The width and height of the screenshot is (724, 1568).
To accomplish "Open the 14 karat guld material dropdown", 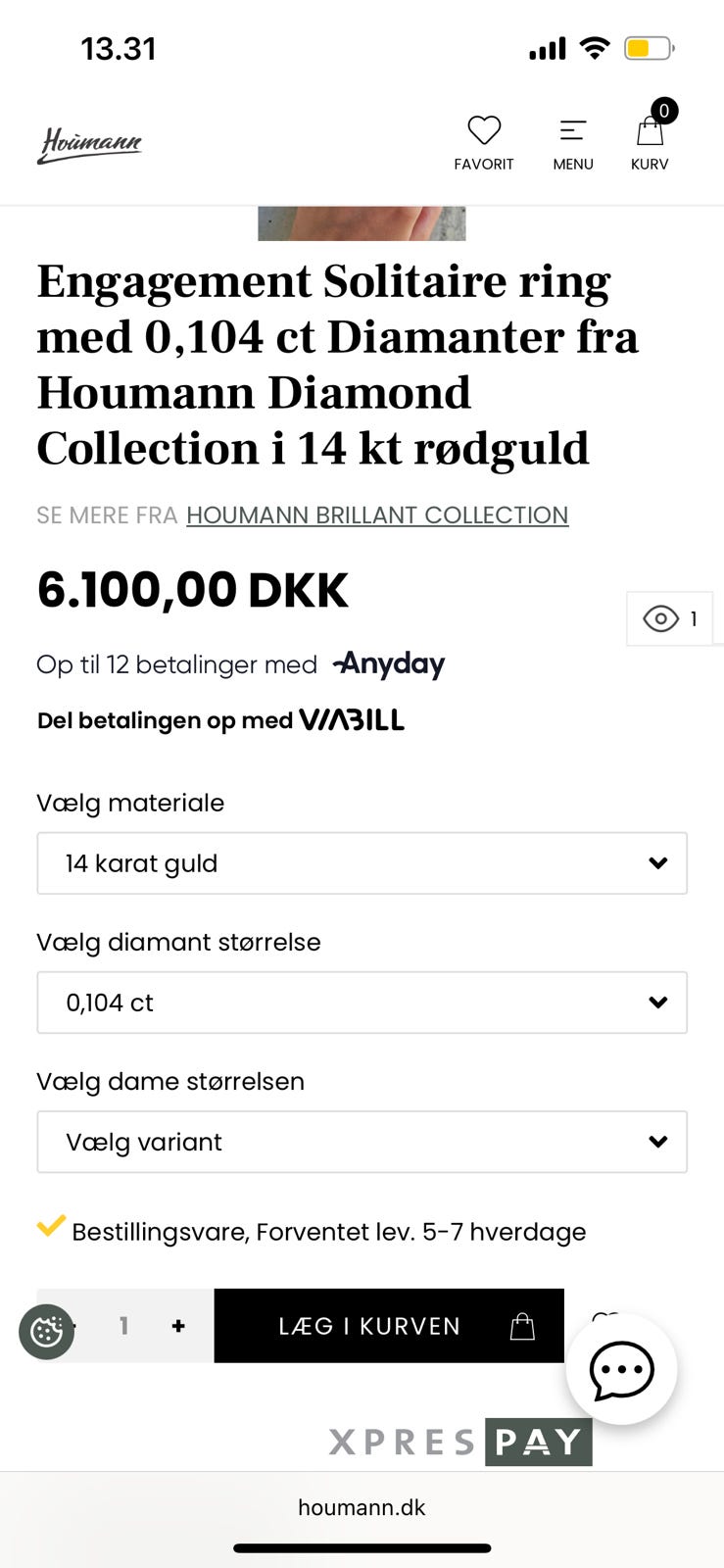I will pos(362,863).
